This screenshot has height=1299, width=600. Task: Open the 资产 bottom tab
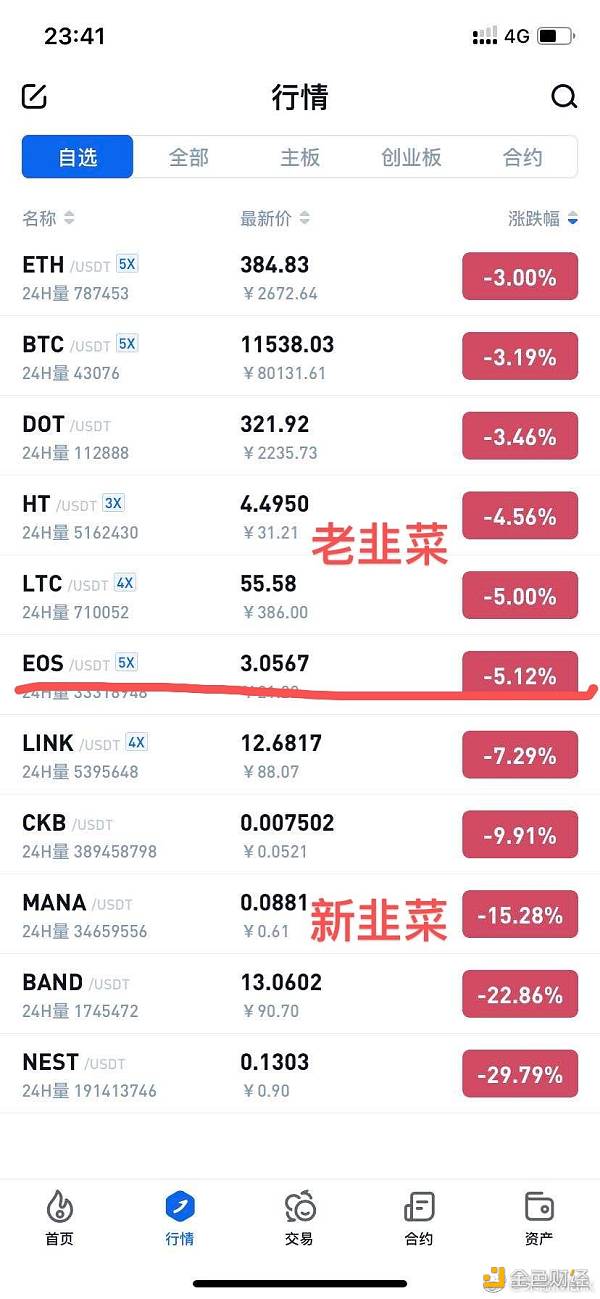click(x=539, y=1219)
